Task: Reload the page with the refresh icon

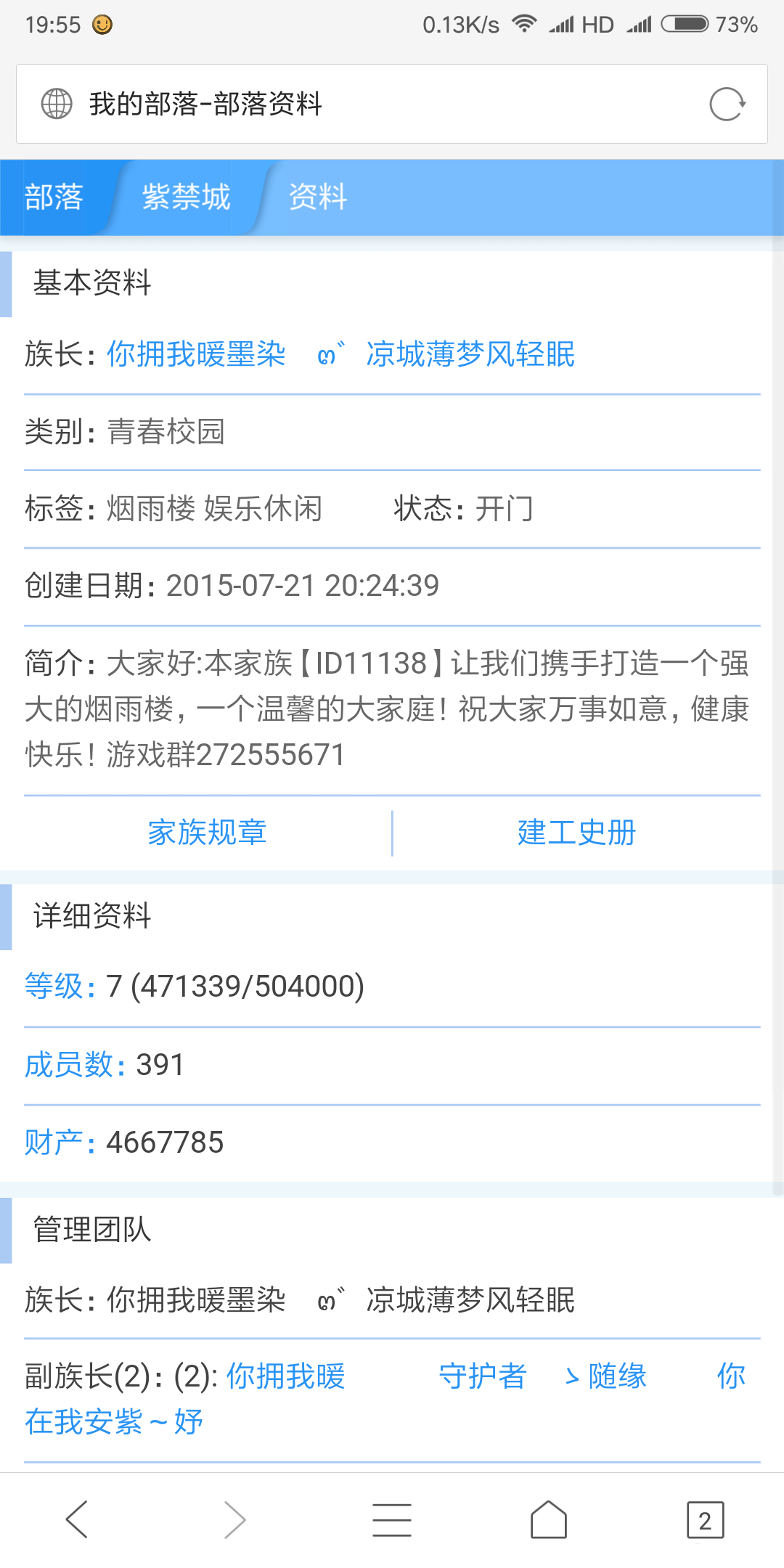Action: click(x=727, y=104)
